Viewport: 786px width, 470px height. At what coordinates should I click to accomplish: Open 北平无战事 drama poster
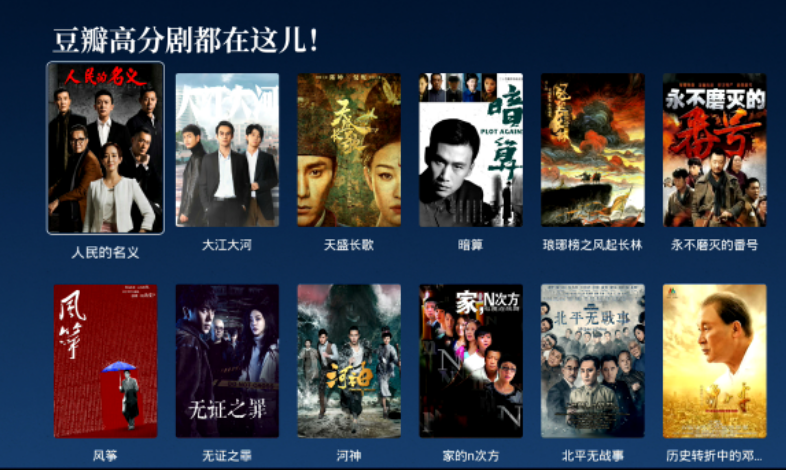(x=593, y=361)
